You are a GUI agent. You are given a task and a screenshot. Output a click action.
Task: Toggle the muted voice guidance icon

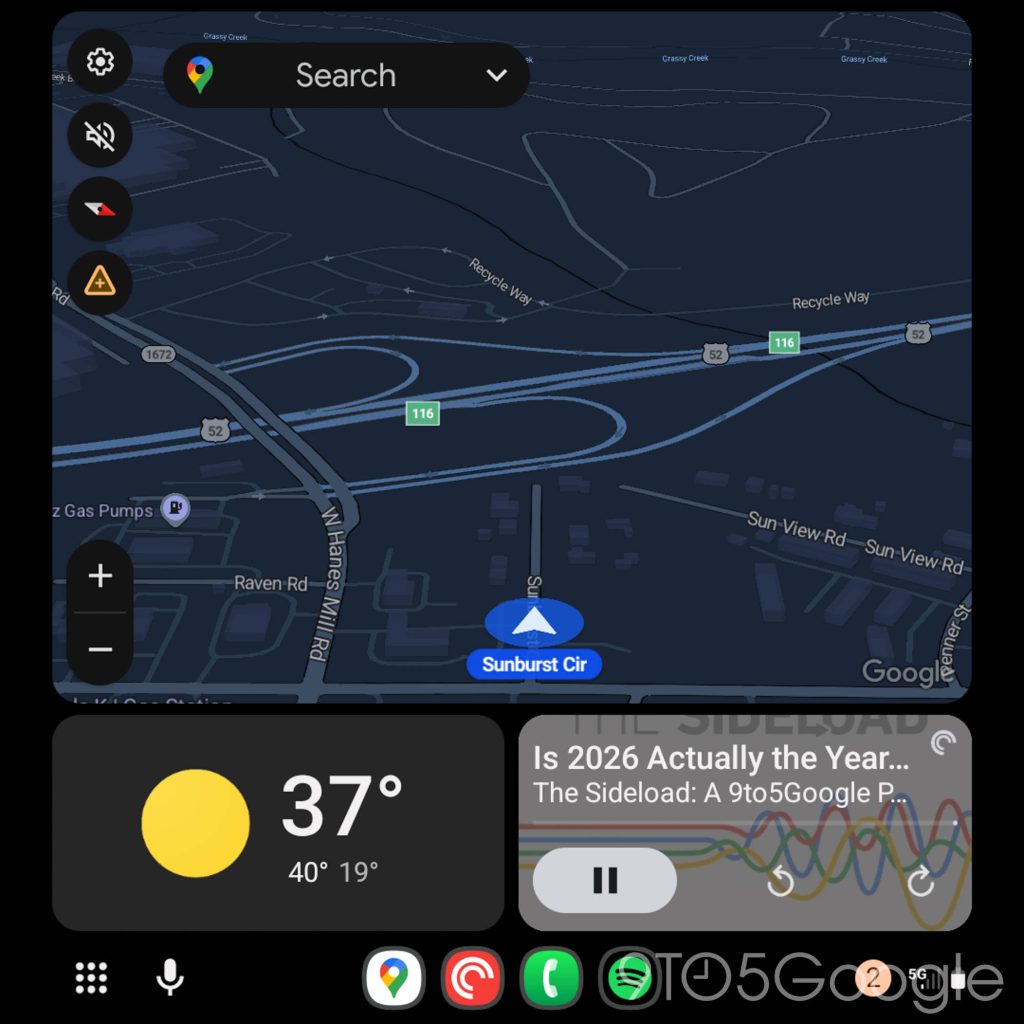click(x=100, y=135)
